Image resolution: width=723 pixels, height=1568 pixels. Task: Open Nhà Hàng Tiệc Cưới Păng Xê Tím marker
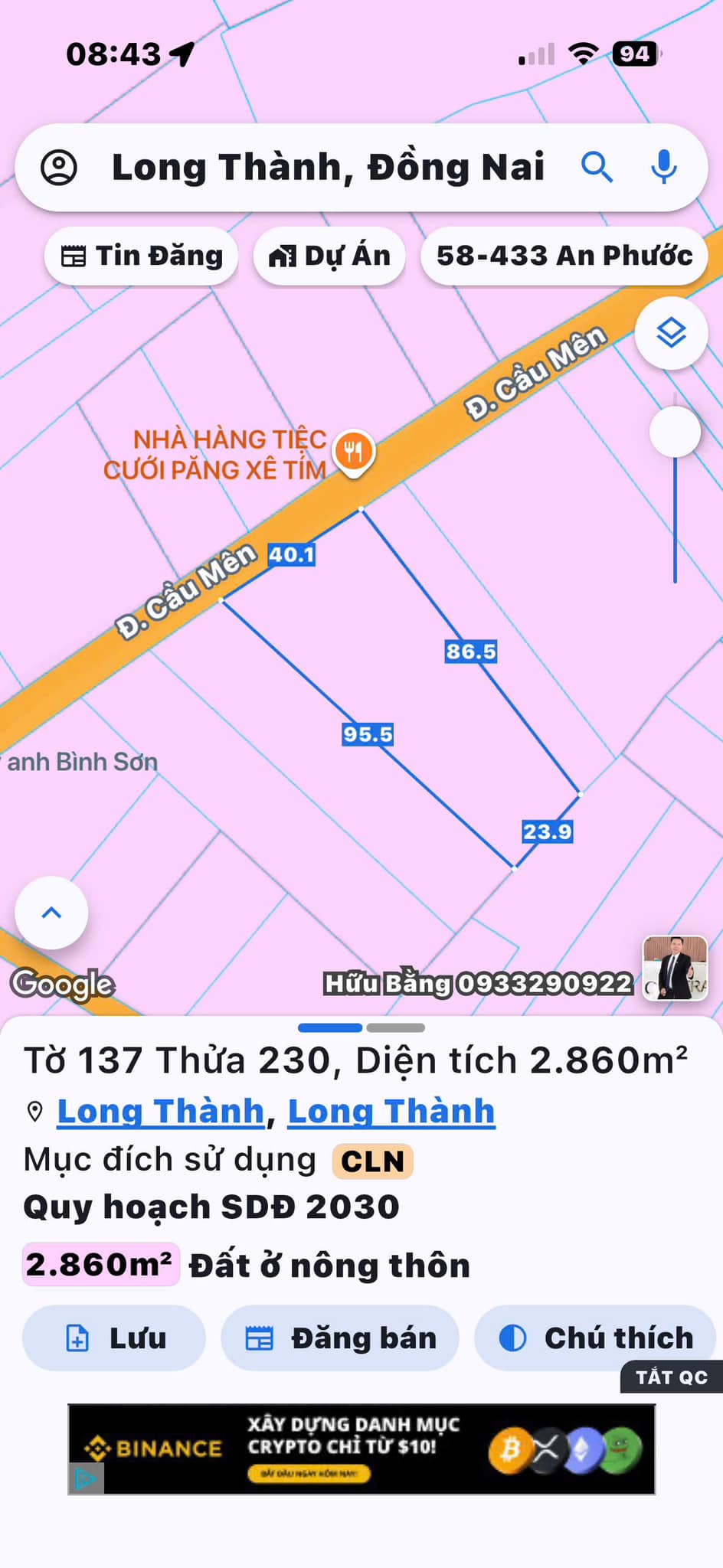(353, 452)
